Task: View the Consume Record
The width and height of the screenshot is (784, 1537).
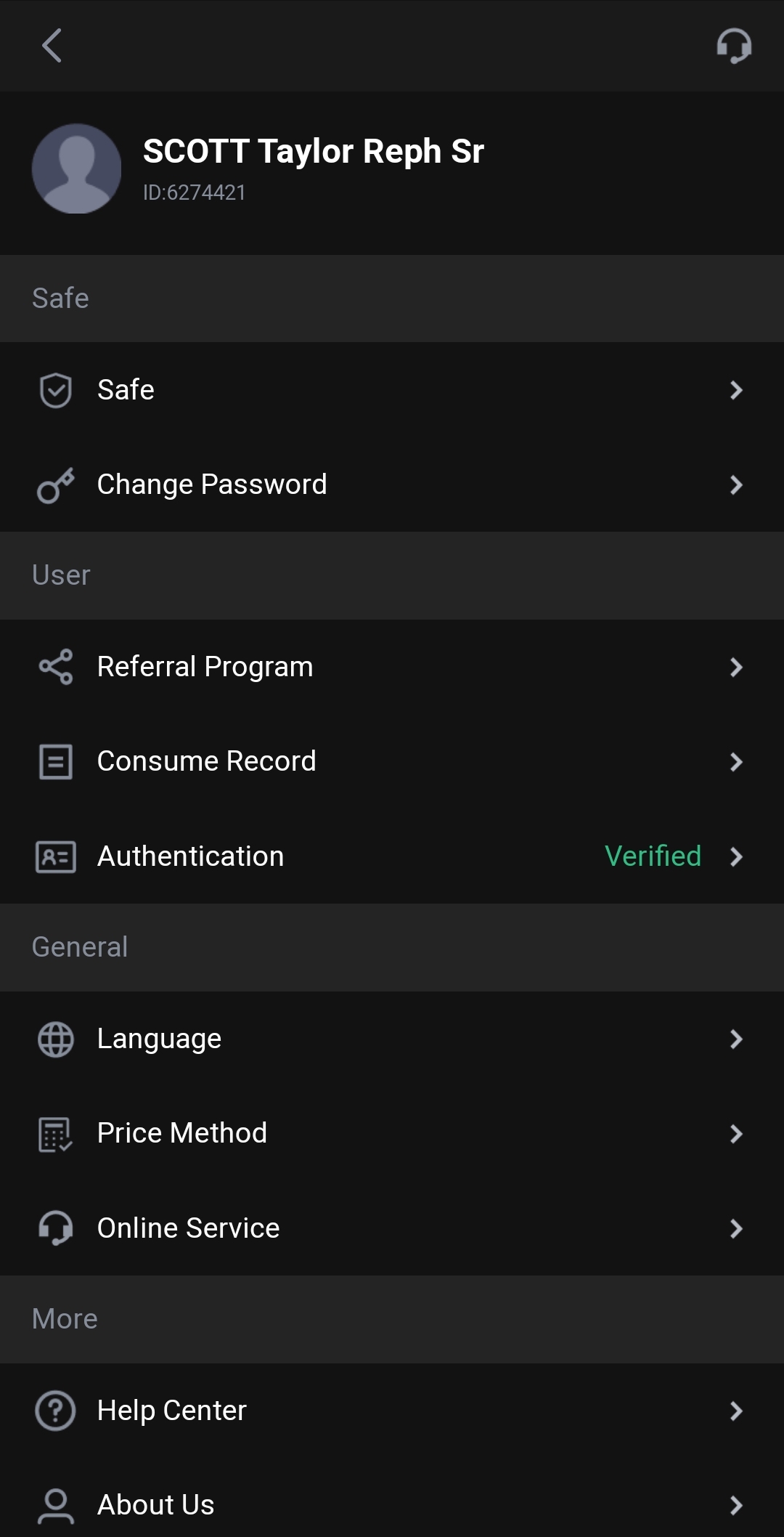Action: tap(392, 761)
